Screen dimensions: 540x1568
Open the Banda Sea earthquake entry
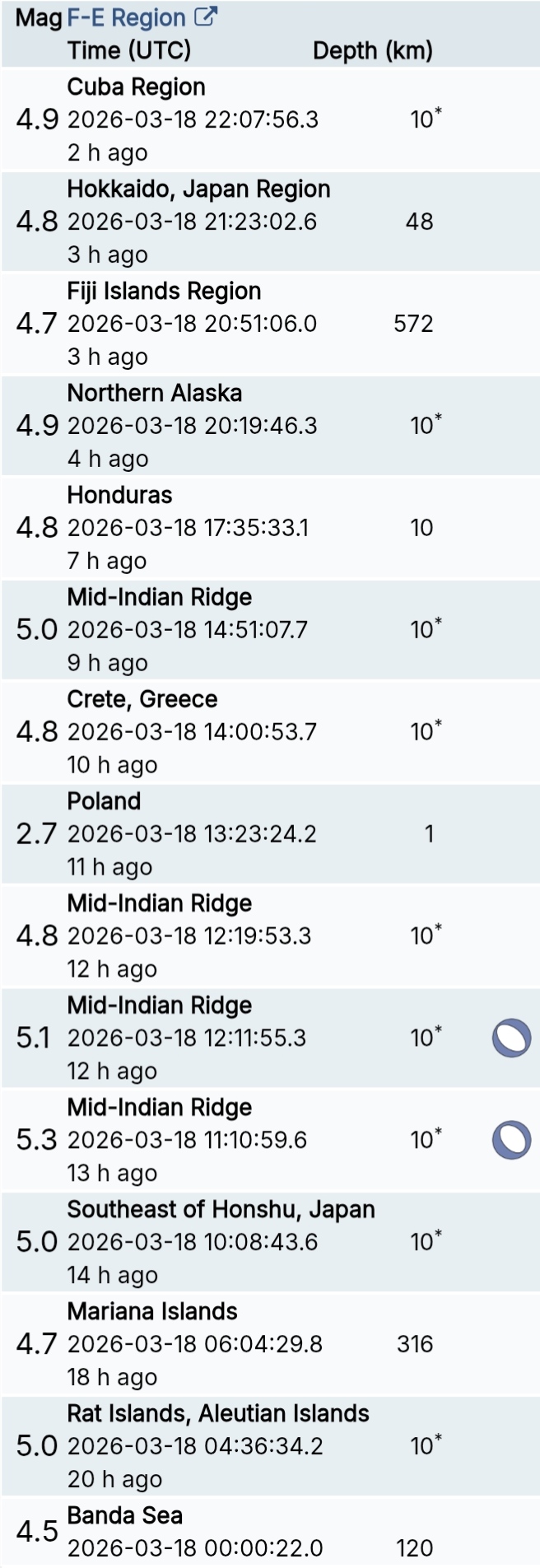coord(125,1516)
